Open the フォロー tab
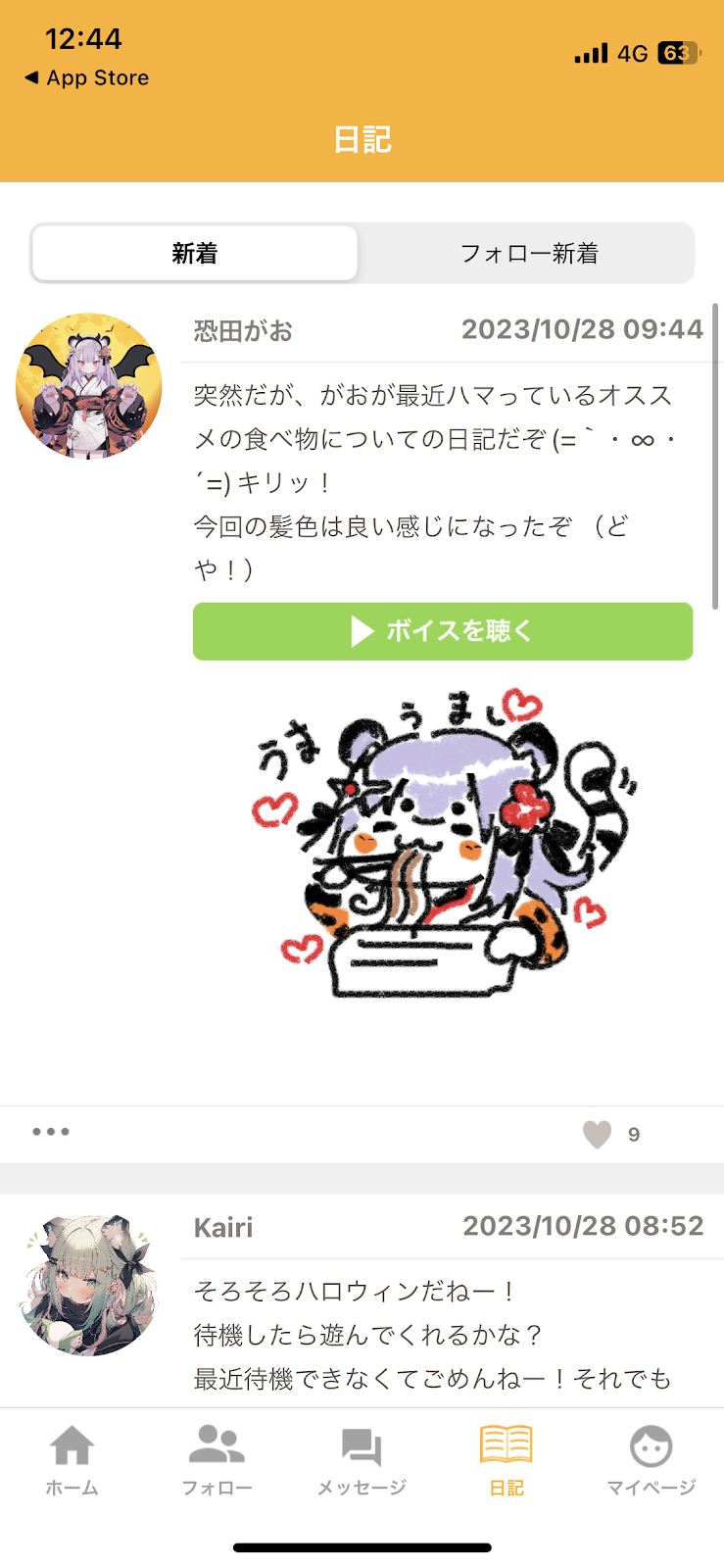Viewport: 724px width, 1568px height. (217, 1460)
